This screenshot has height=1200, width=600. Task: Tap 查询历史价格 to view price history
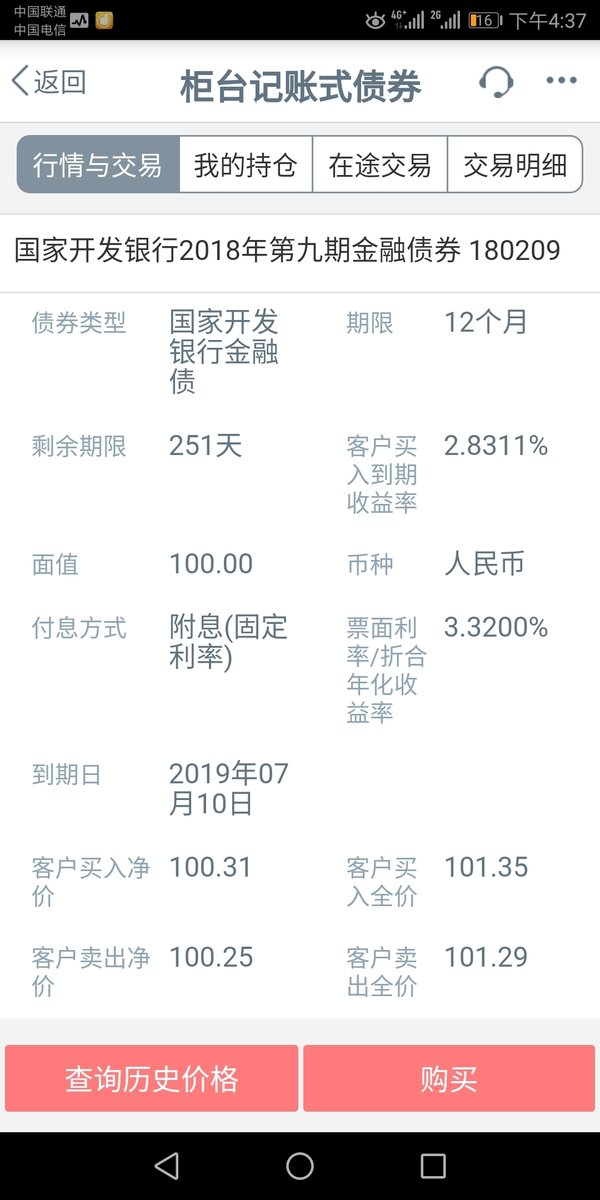pos(152,1079)
